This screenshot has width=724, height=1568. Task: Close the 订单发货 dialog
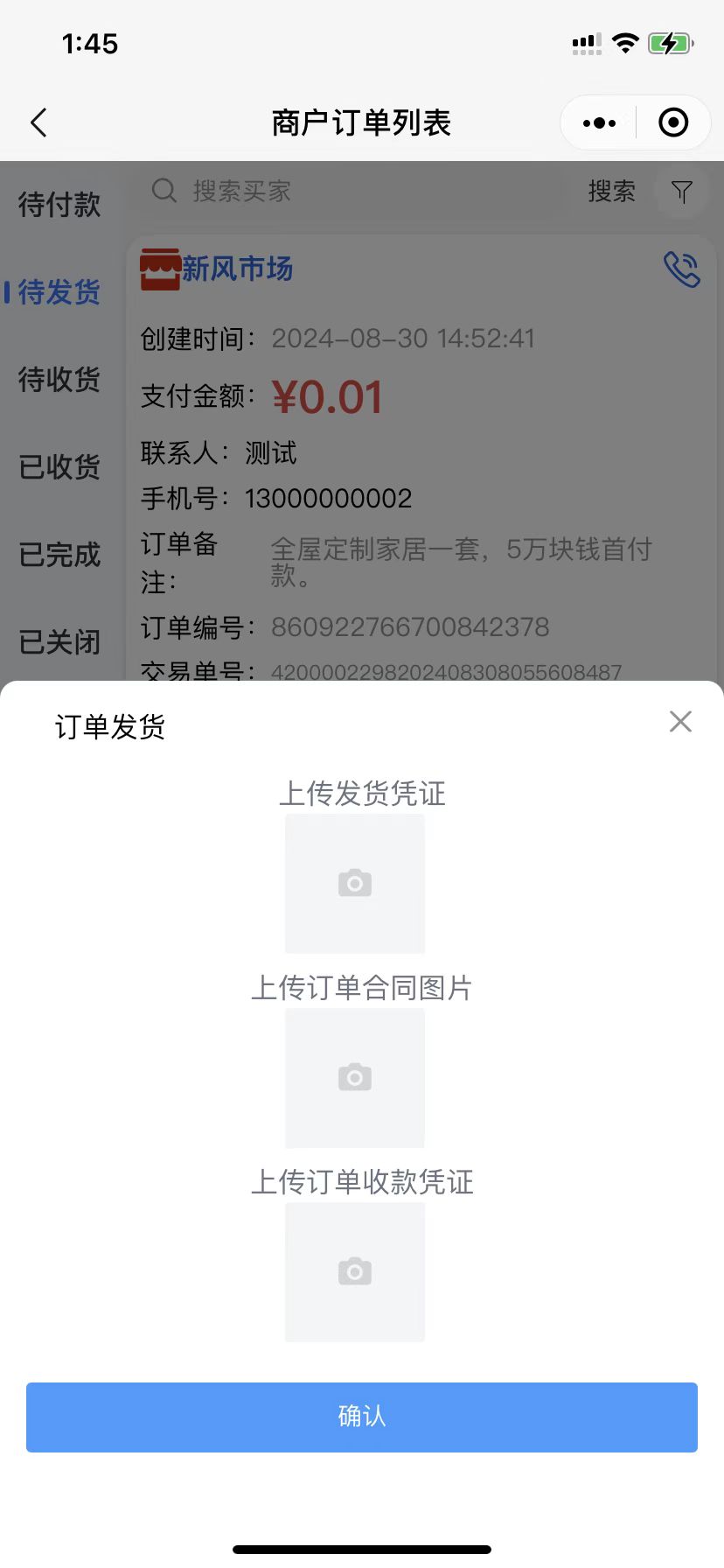(680, 722)
